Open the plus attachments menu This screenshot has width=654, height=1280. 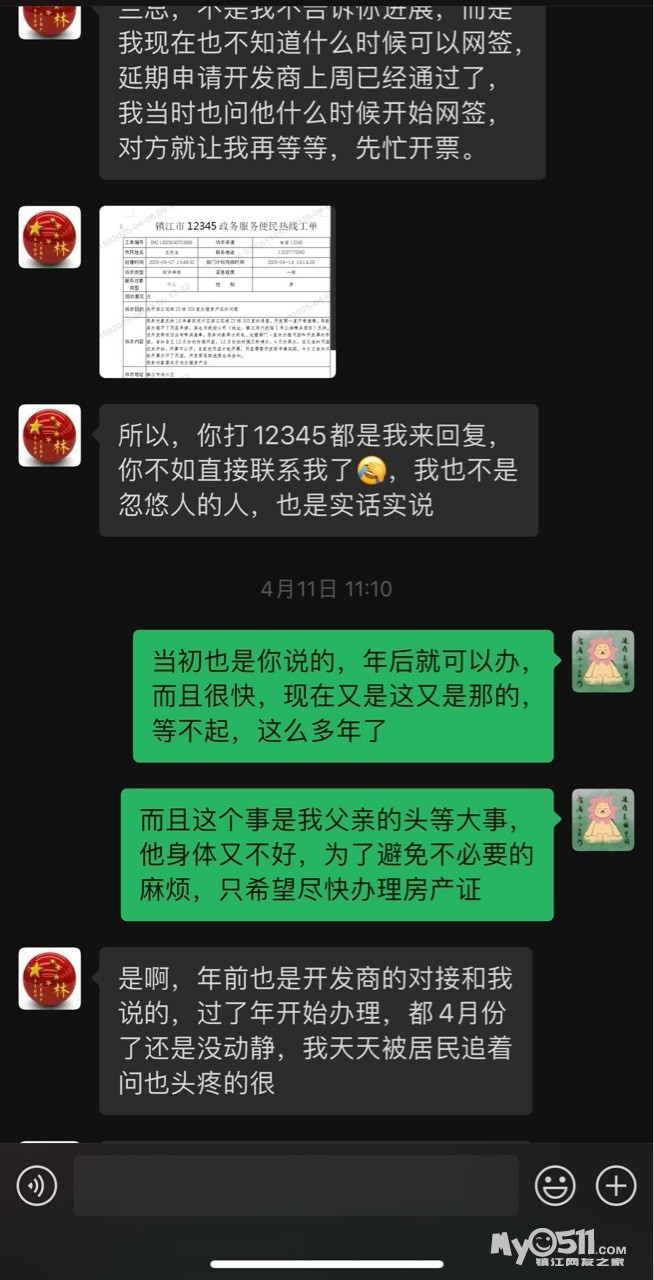(x=616, y=1186)
